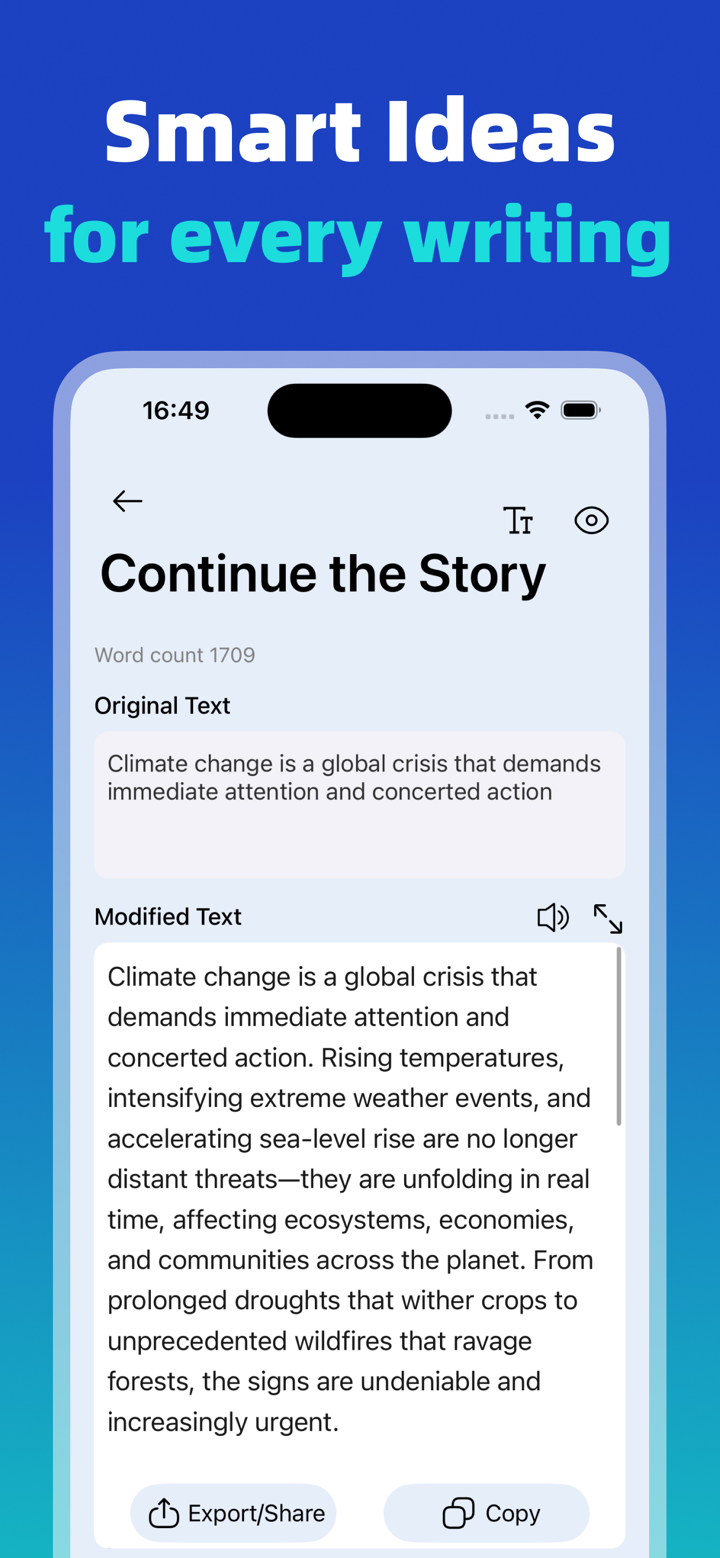720x1558 pixels.
Task: Tap the Word count 1709 indicator
Action: pos(174,655)
